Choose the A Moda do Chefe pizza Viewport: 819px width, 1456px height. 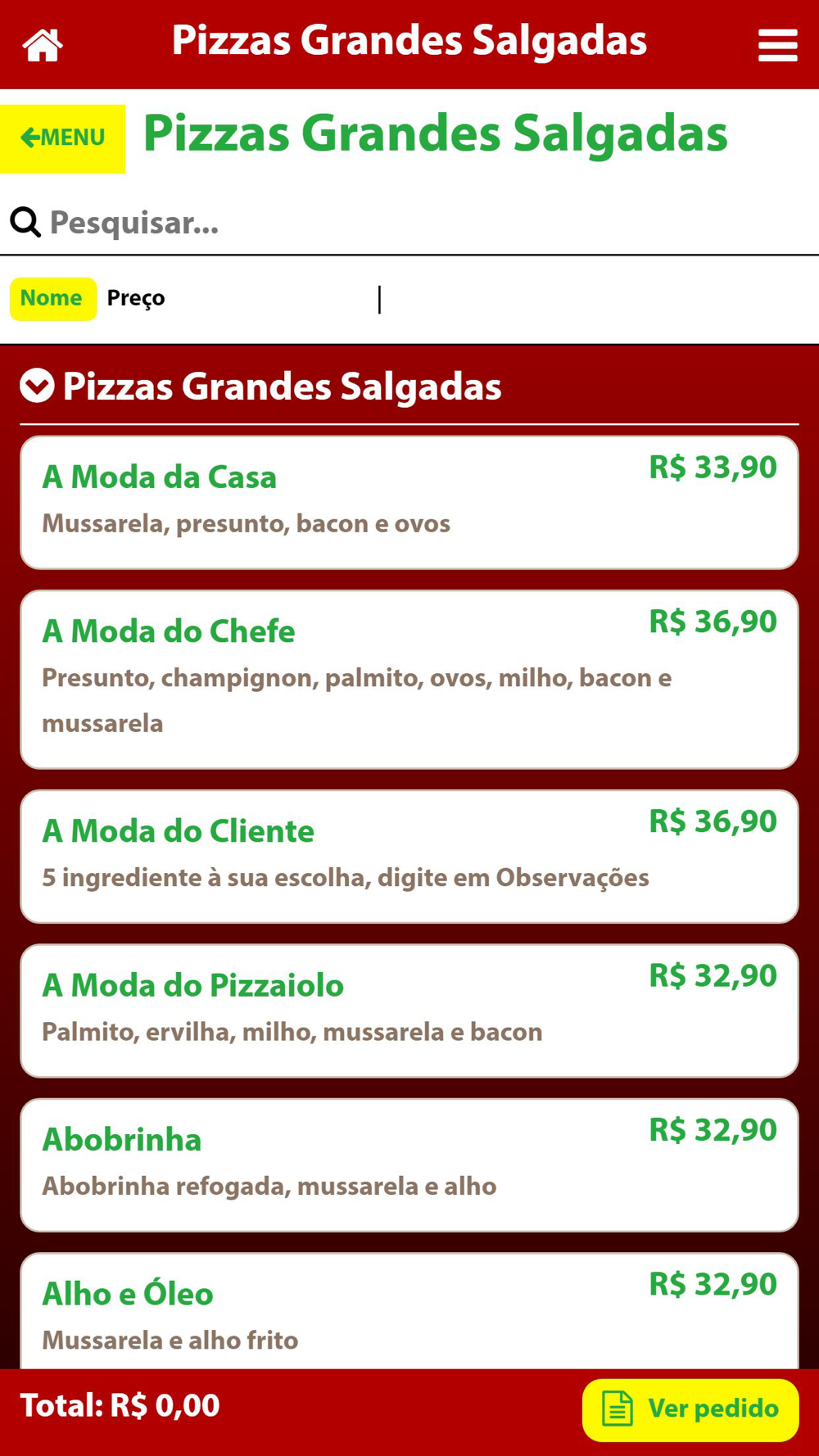409,679
